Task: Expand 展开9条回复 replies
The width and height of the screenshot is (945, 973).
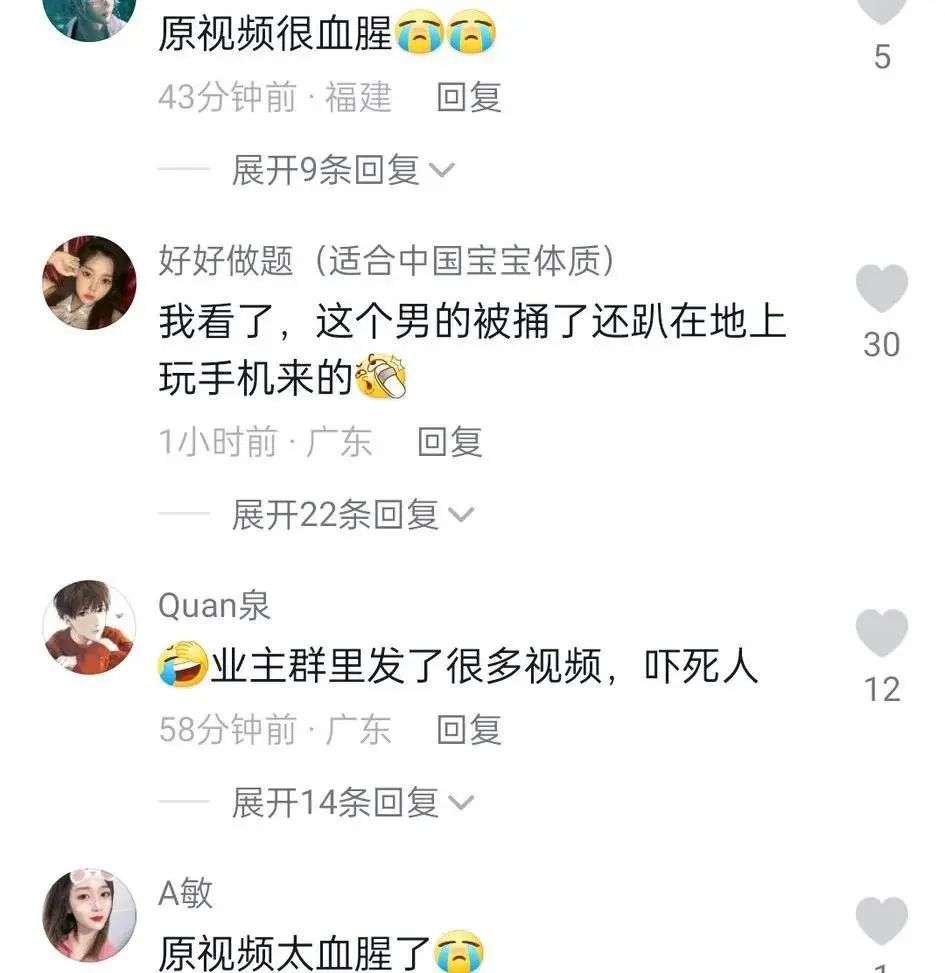Action: 342,170
